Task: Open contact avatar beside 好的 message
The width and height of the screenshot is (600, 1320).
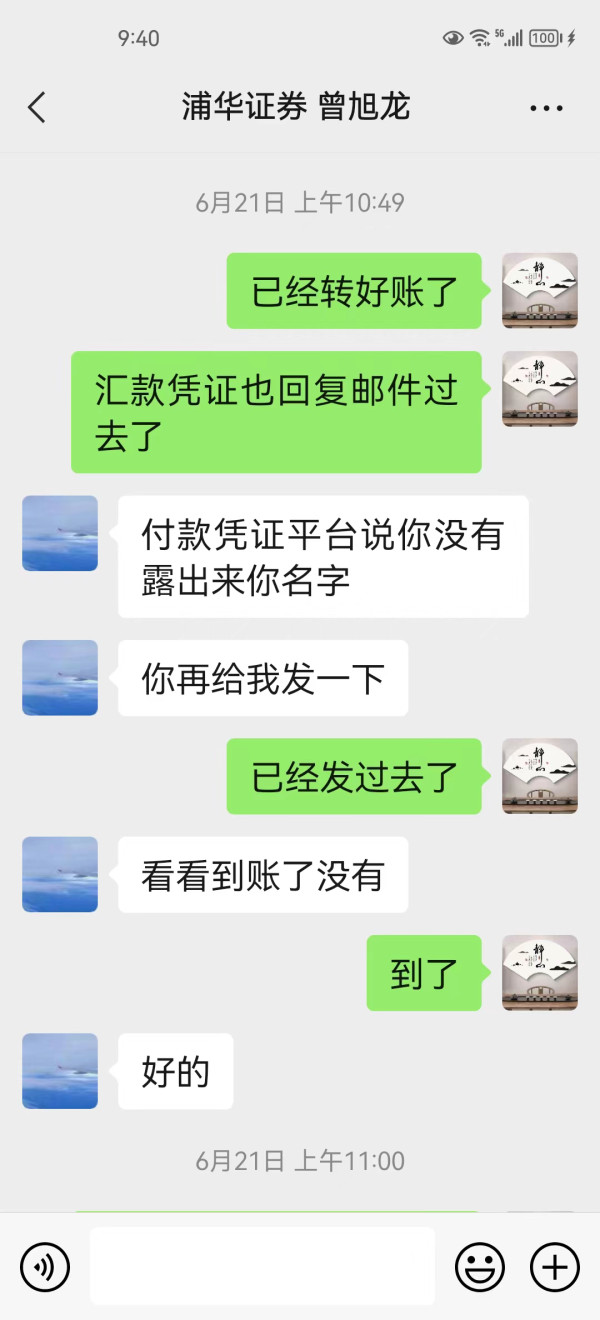Action: tap(60, 1071)
